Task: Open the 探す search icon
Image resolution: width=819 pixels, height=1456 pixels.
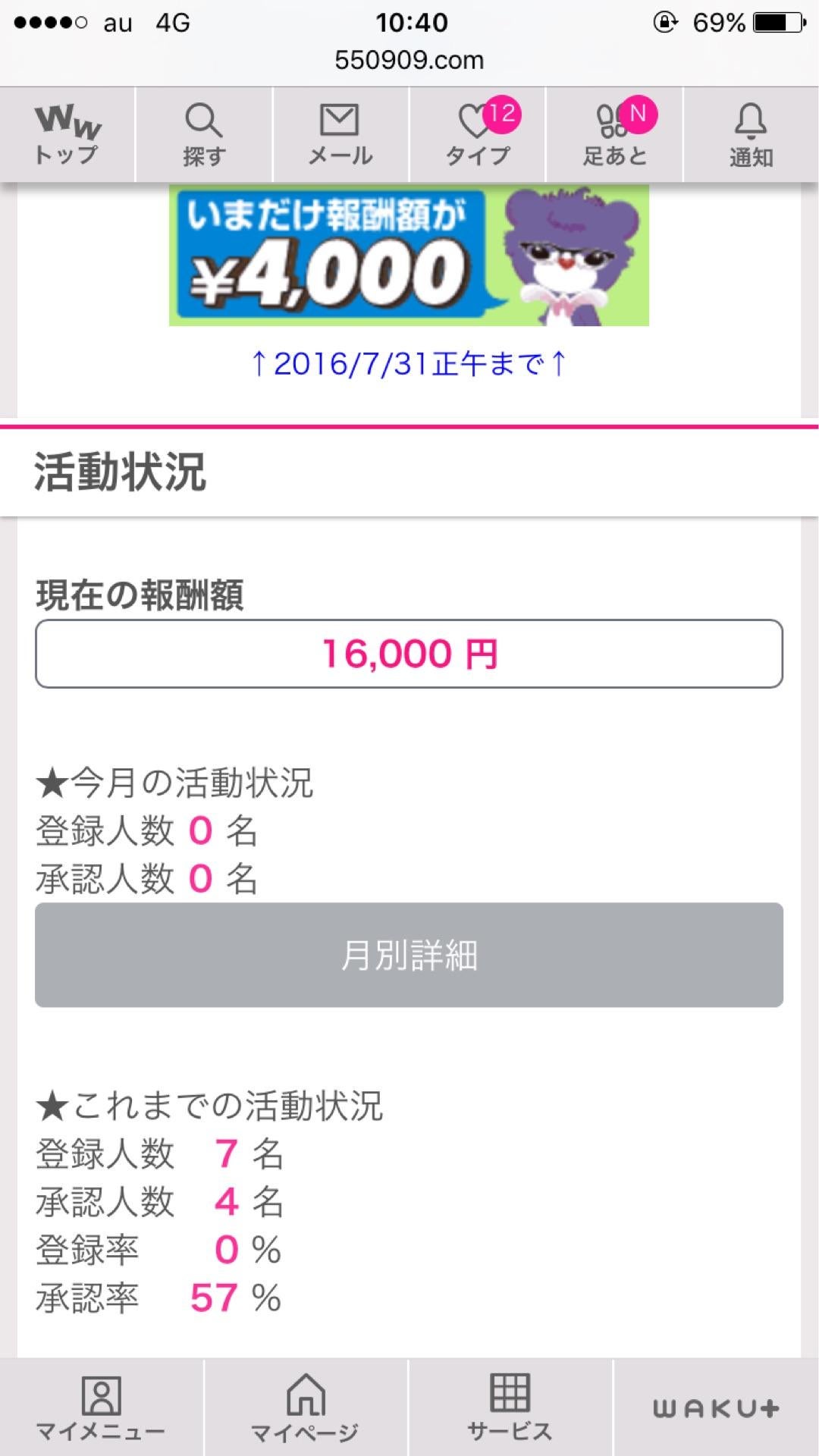Action: coord(203,135)
